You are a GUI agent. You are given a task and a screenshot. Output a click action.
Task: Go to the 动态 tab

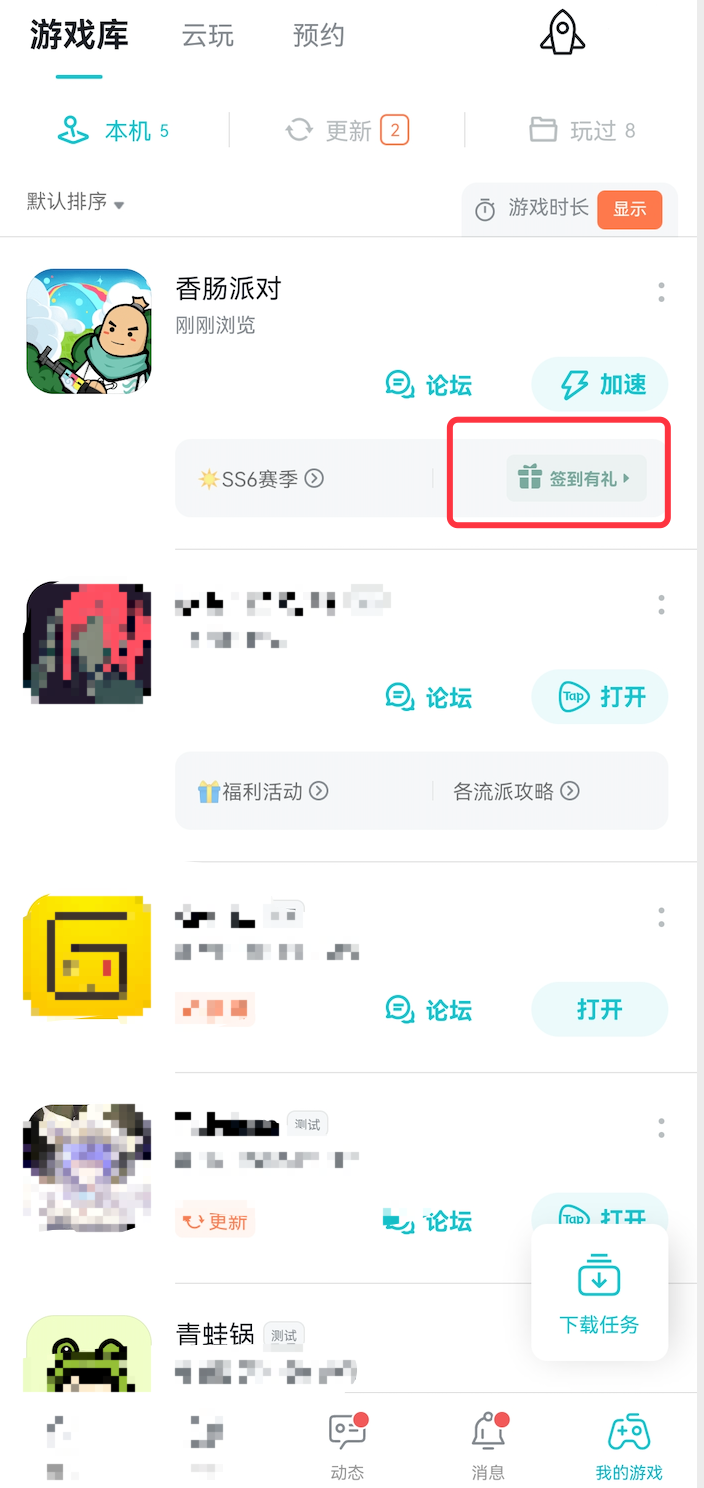coord(347,1446)
